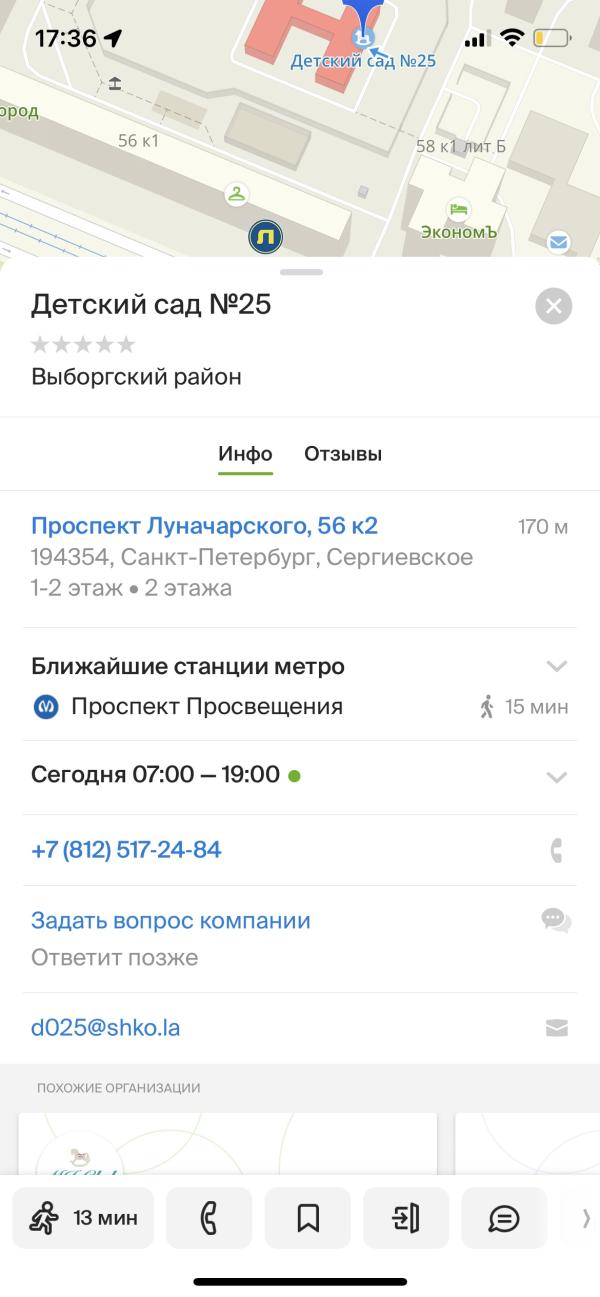
Task: Expand the nearest metro stations list
Action: pos(556,666)
